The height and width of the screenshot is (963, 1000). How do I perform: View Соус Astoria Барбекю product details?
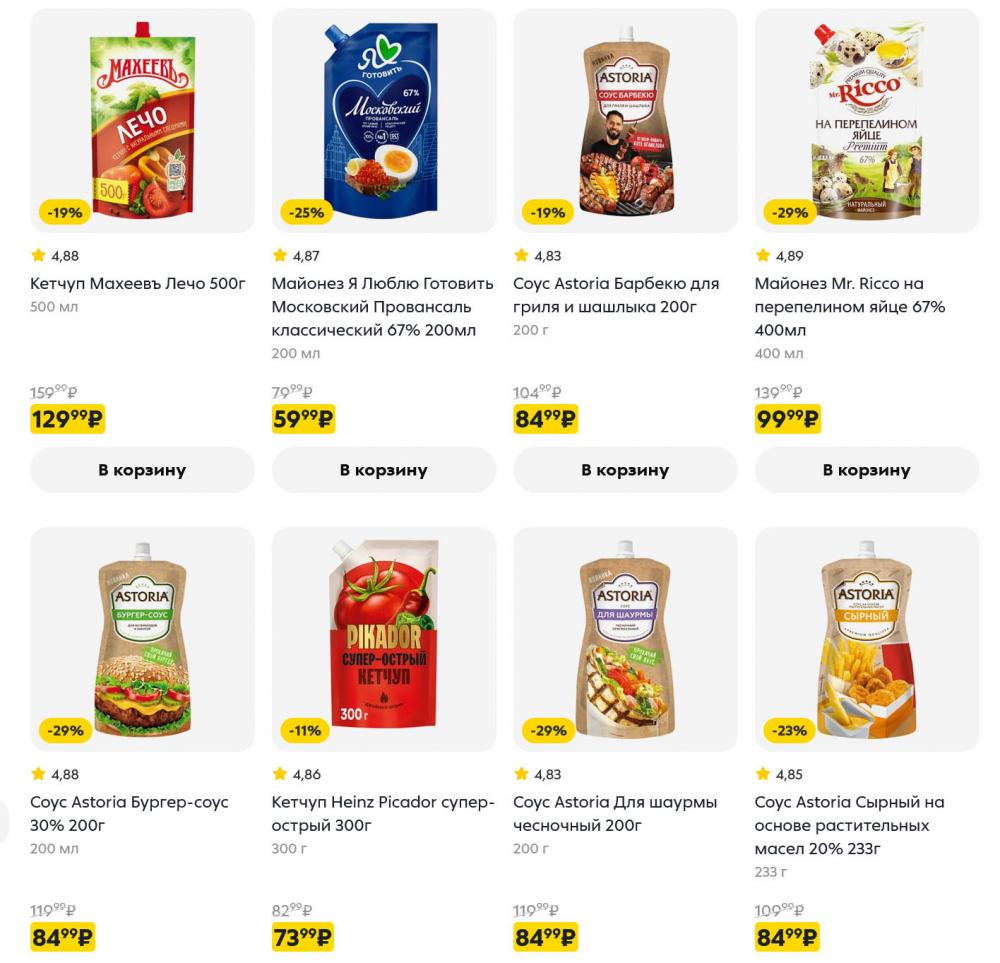click(615, 295)
